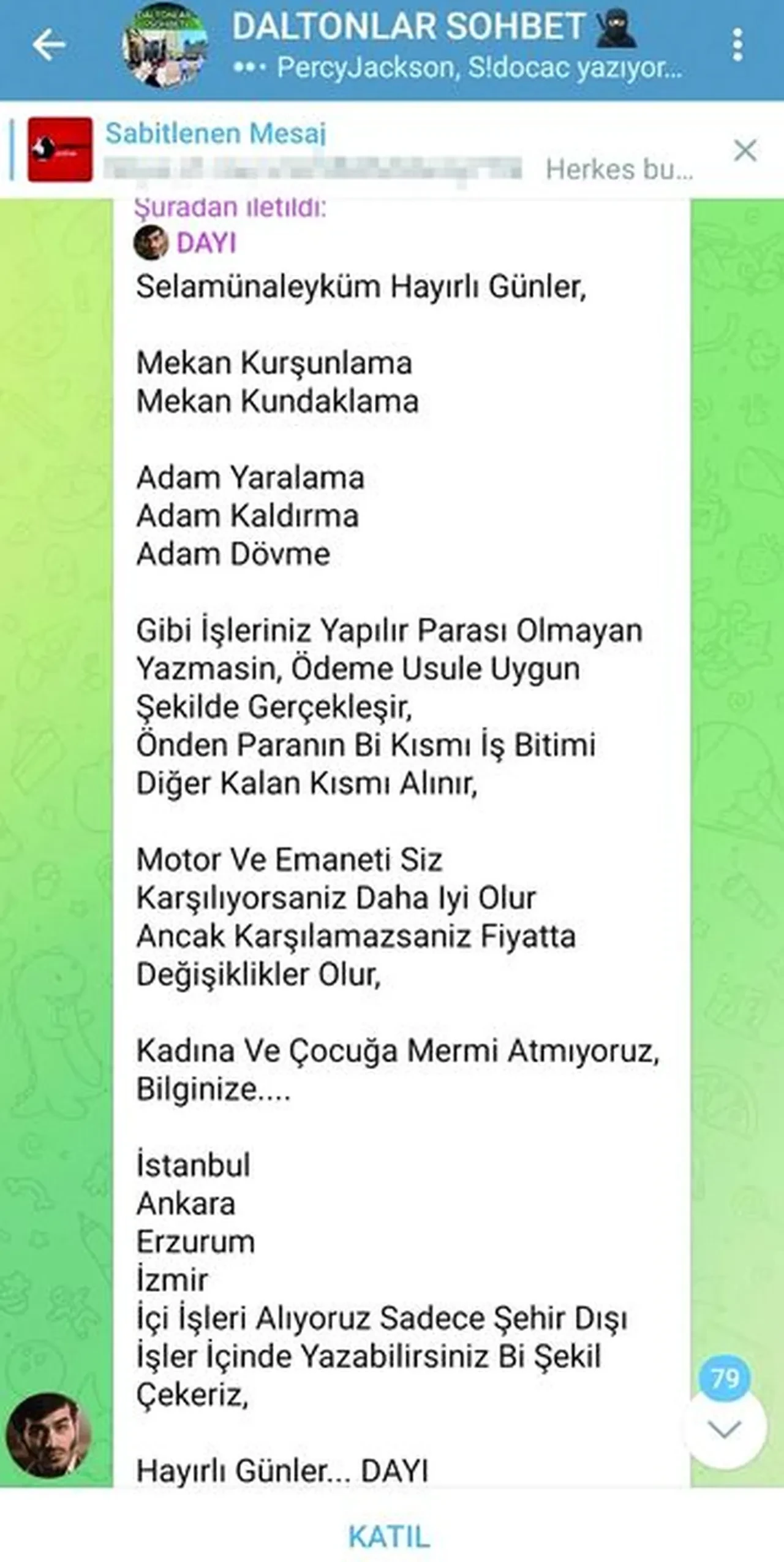Dismiss the pinned message bar
The width and height of the screenshot is (784, 1562).
(745, 150)
